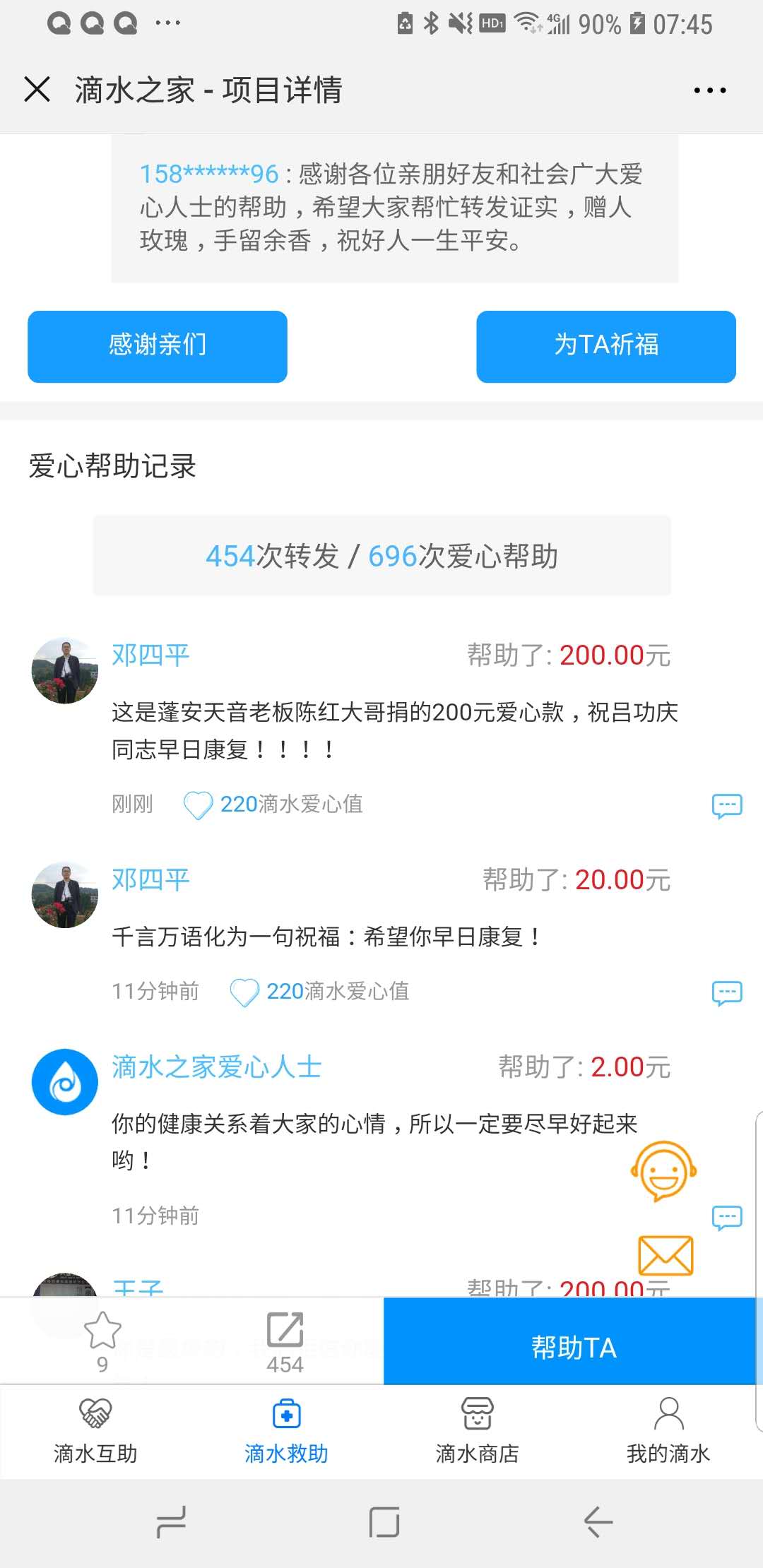Open the orange envelope message icon
Screen dimensions: 763x1568
tap(665, 1255)
